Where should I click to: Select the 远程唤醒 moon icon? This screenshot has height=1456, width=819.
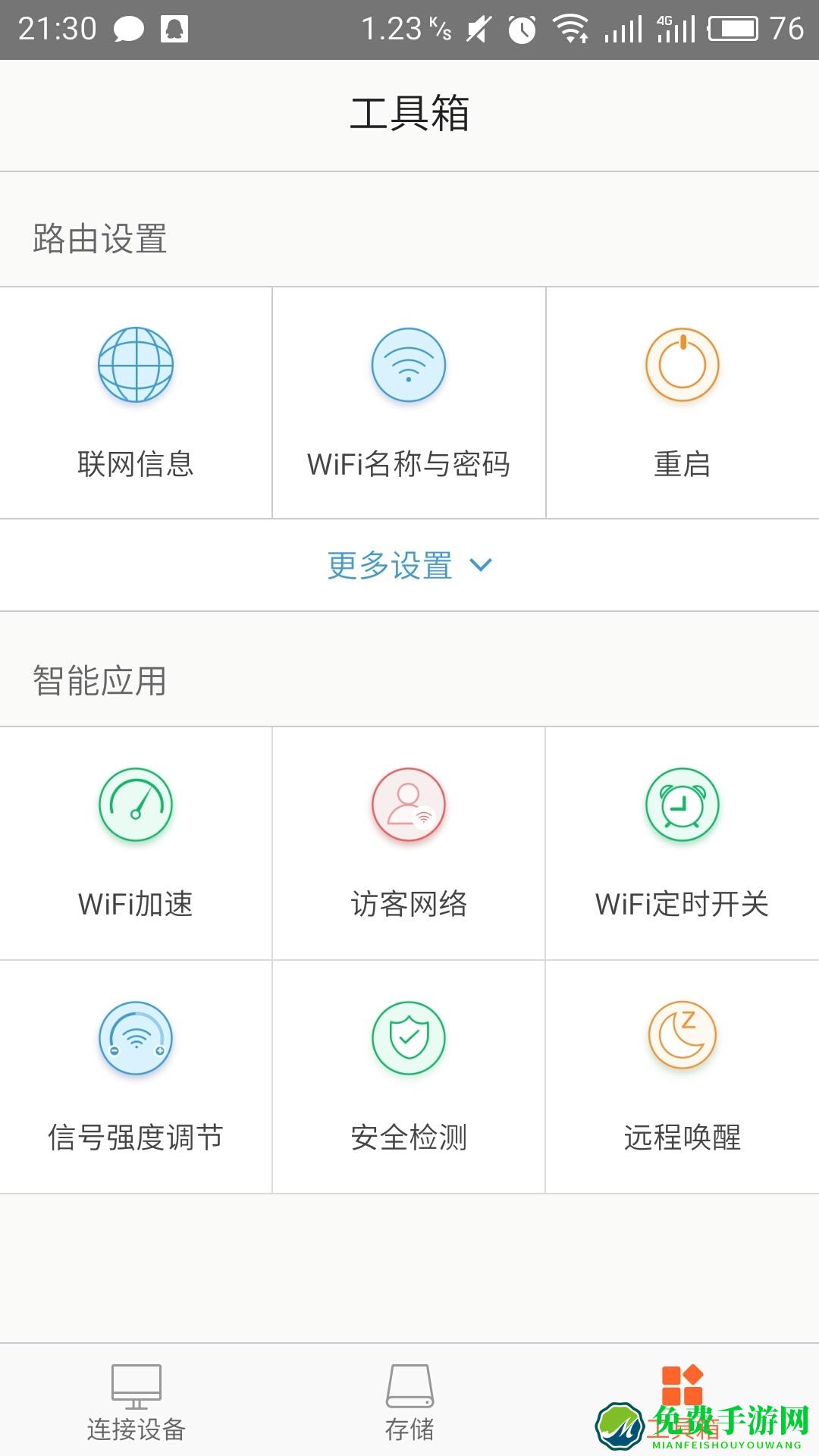click(x=682, y=1039)
